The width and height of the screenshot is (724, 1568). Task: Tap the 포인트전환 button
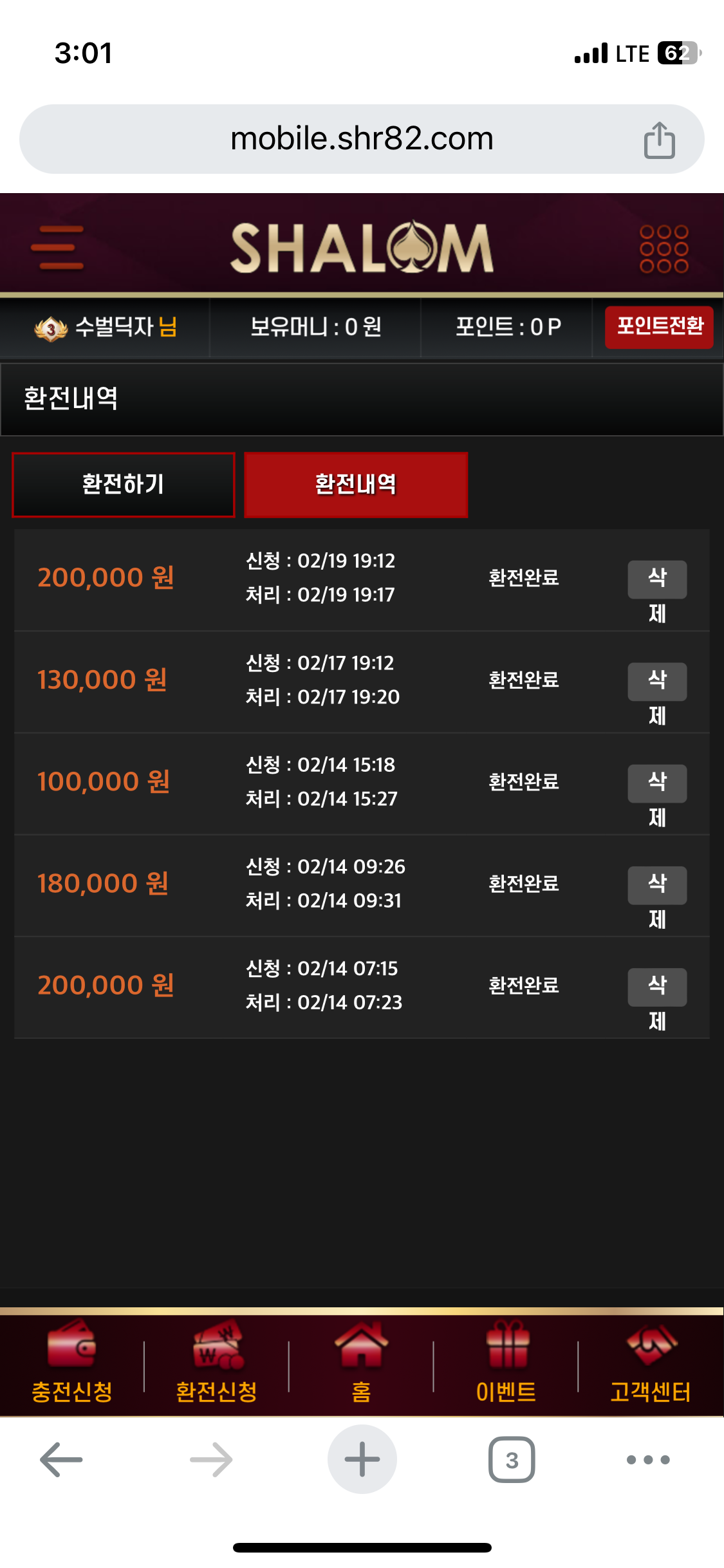pyautogui.click(x=659, y=327)
